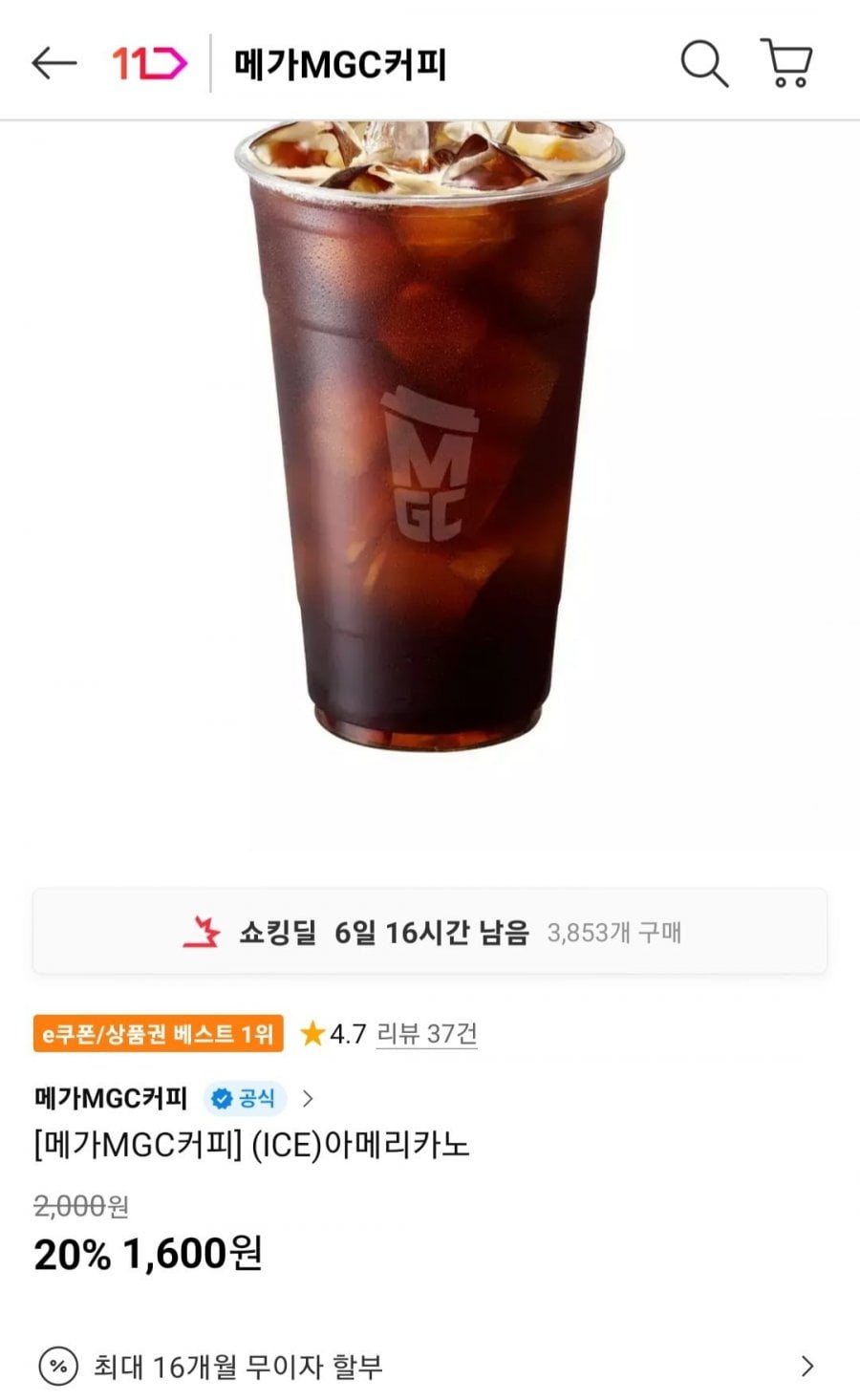Viewport: 860px width, 1400px height.
Task: Open the shopping cart
Action: (x=786, y=64)
